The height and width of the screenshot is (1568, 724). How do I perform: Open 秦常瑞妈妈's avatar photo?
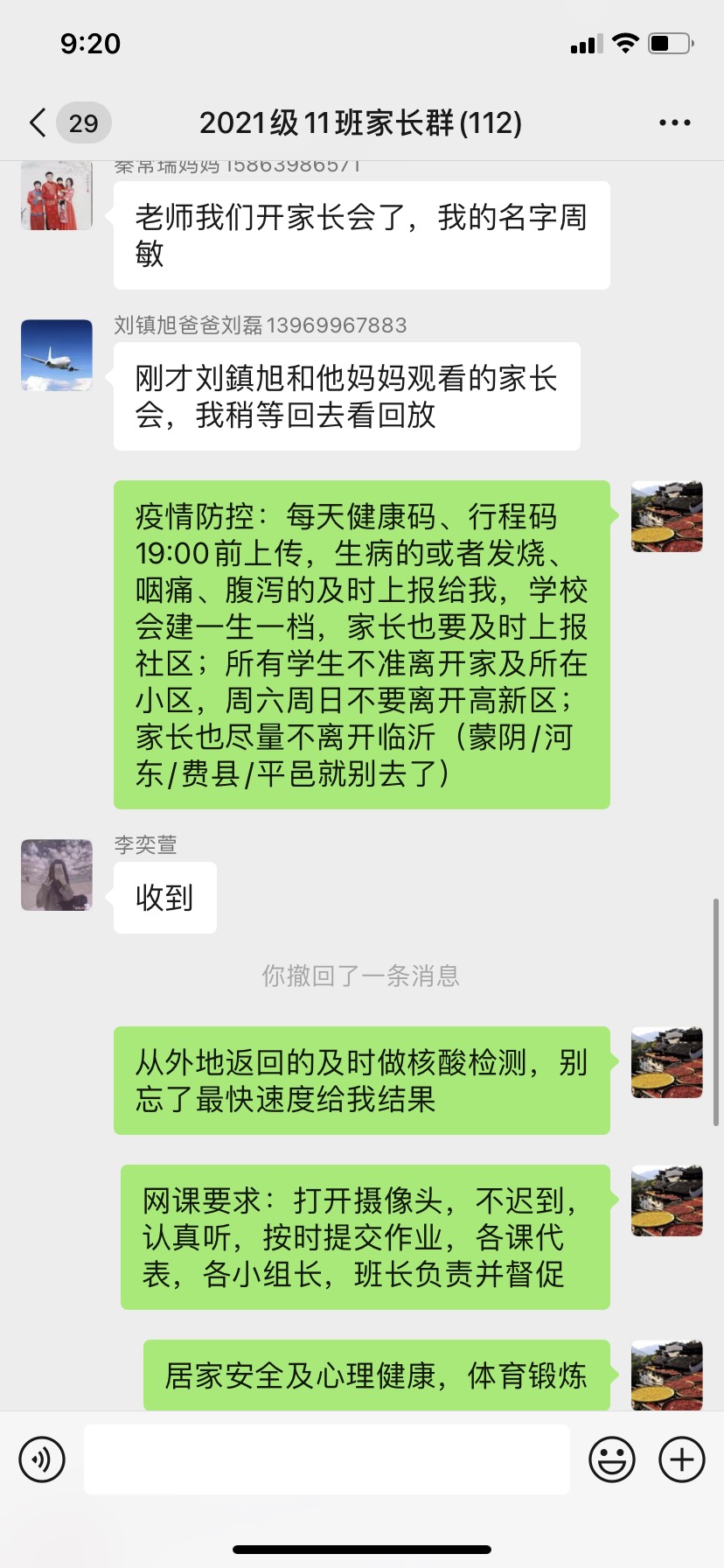56,194
